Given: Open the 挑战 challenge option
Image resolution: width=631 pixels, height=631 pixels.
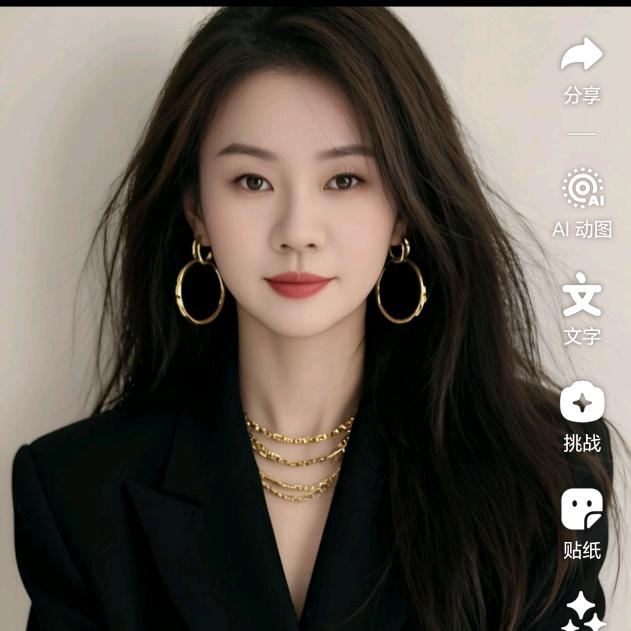Looking at the screenshot, I should point(582,401).
